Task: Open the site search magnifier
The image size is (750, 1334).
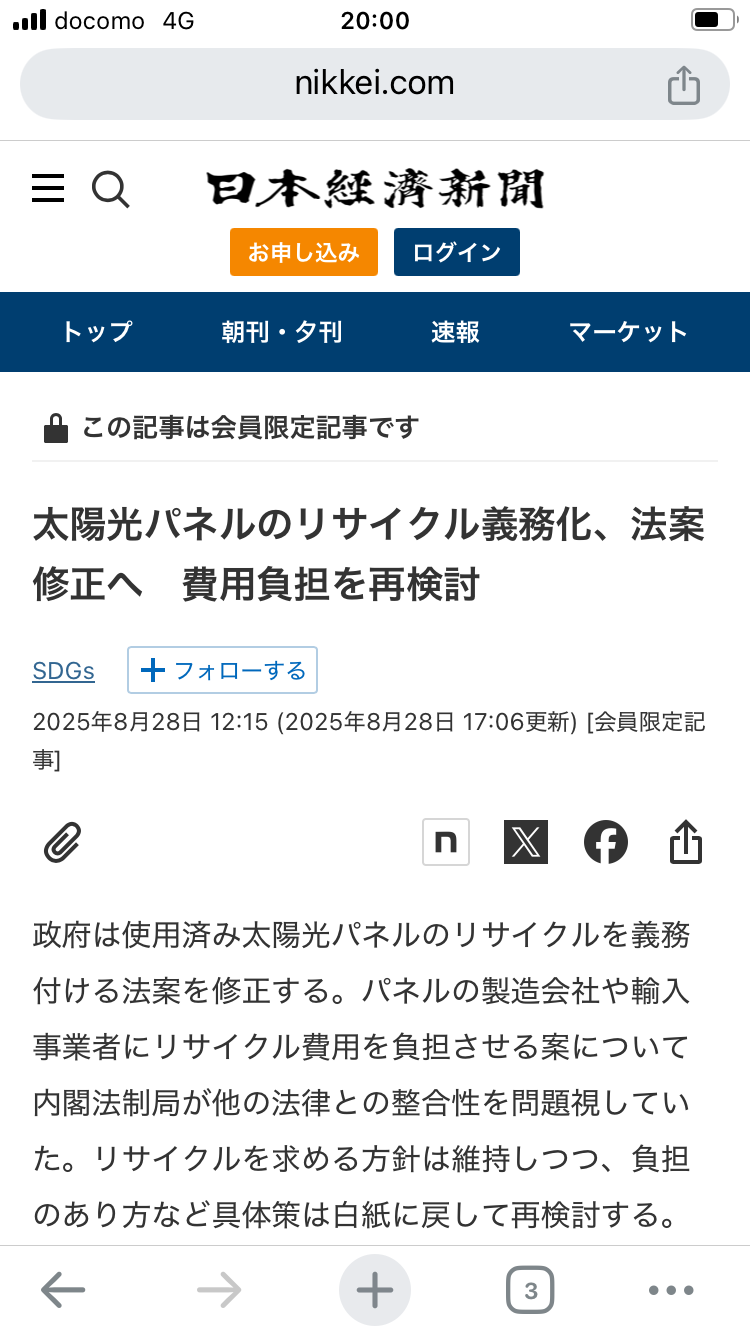Action: point(110,188)
